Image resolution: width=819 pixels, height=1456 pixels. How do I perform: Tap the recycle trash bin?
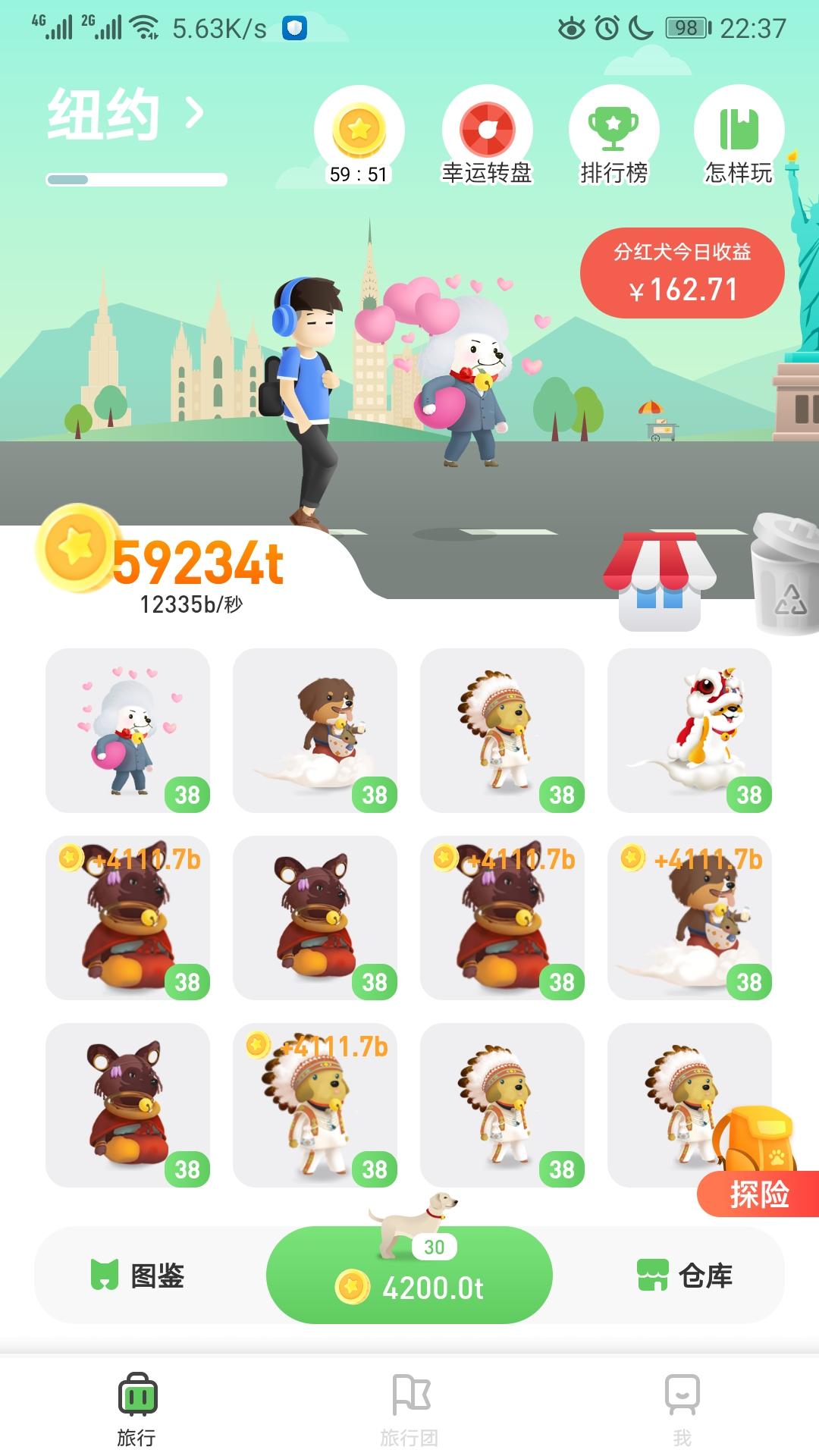[x=786, y=574]
